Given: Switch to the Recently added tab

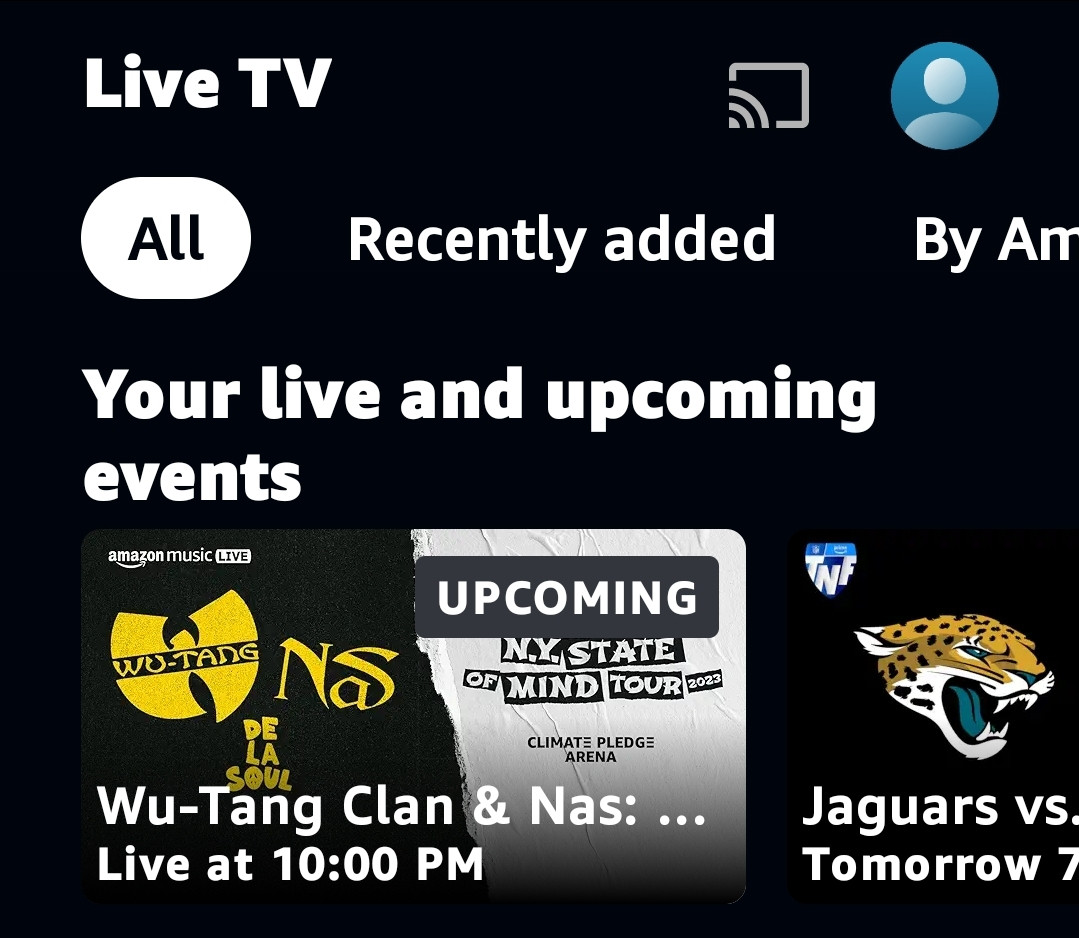Looking at the screenshot, I should point(561,239).
